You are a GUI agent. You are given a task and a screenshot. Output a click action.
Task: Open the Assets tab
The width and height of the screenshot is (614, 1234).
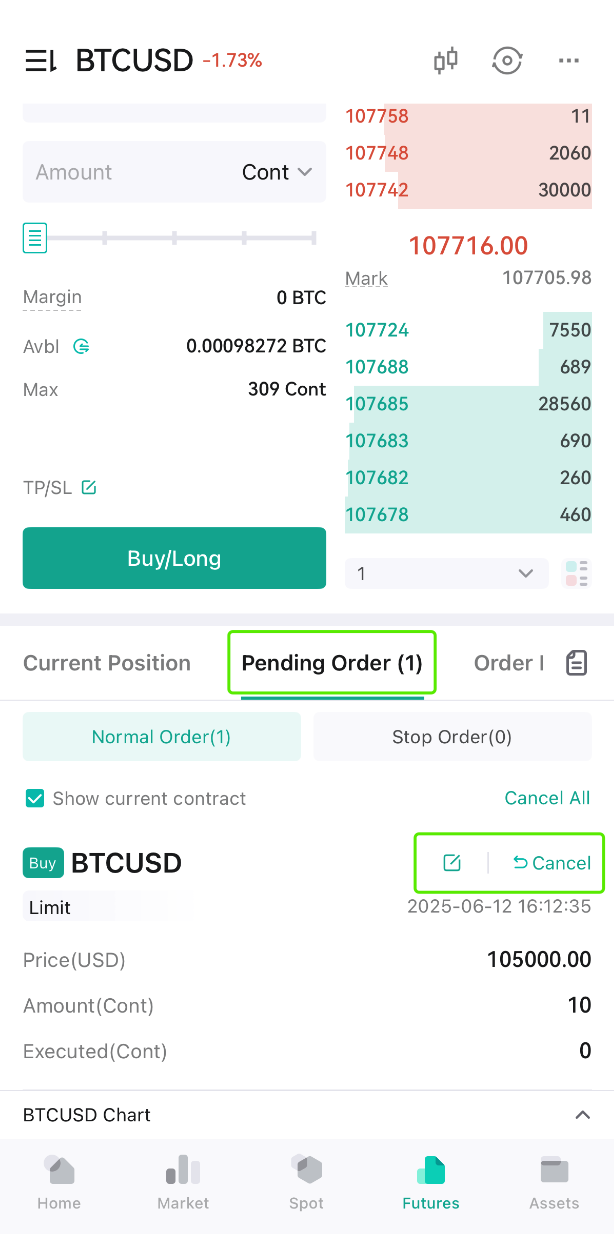554,1184
